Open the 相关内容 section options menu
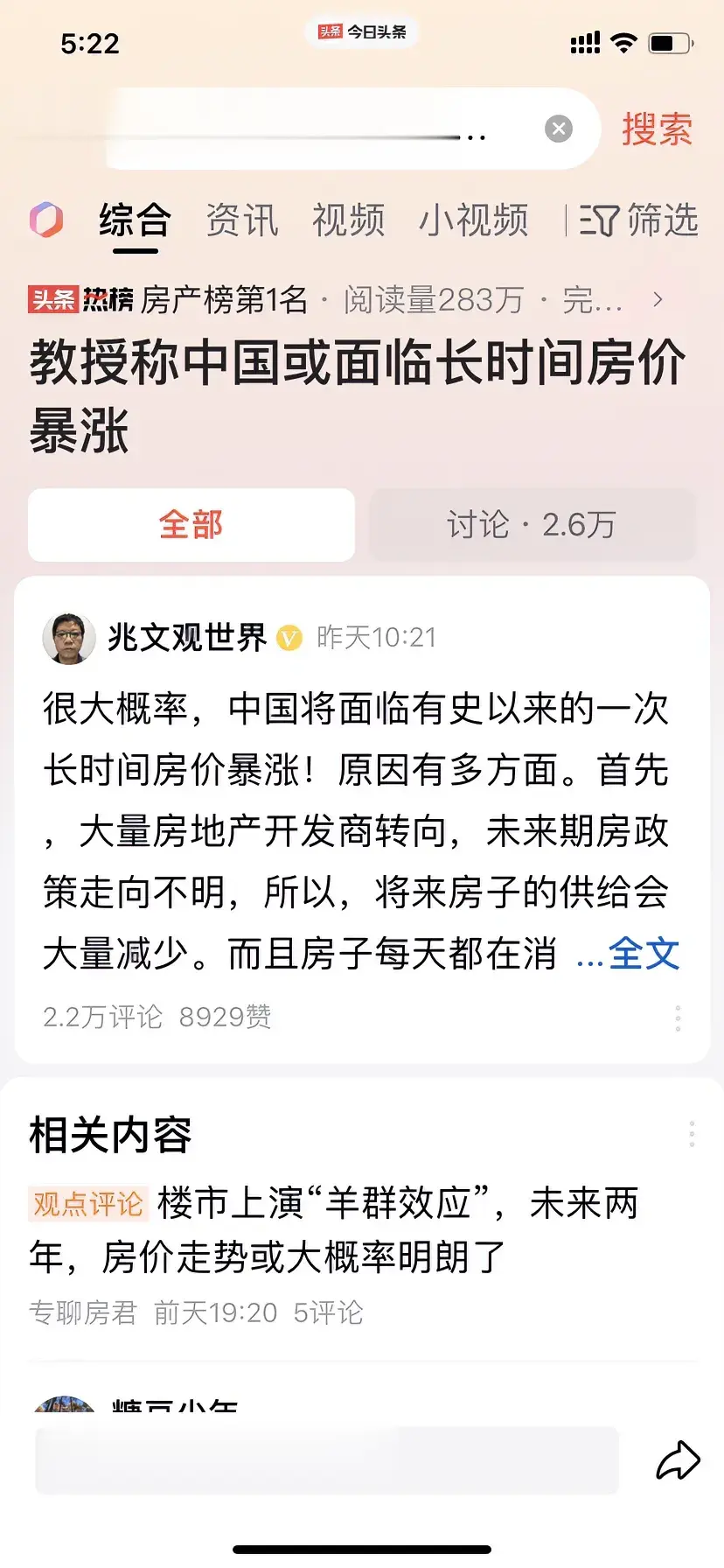 point(692,1133)
